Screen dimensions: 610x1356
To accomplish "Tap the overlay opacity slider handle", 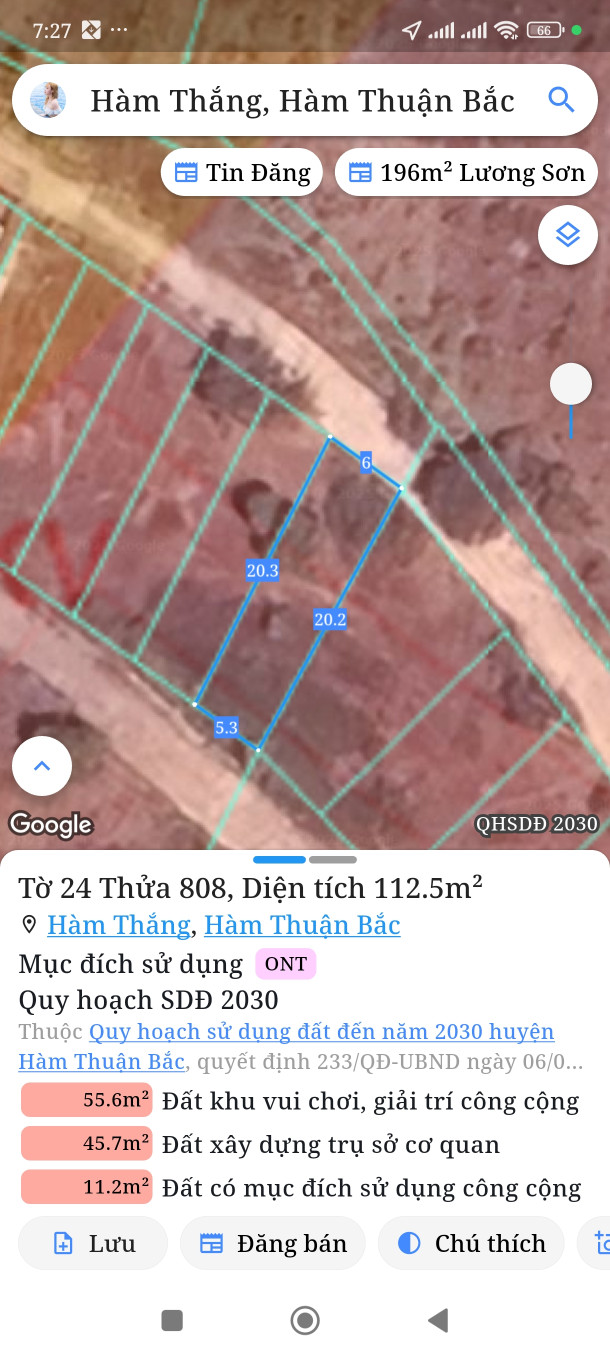I will point(571,384).
